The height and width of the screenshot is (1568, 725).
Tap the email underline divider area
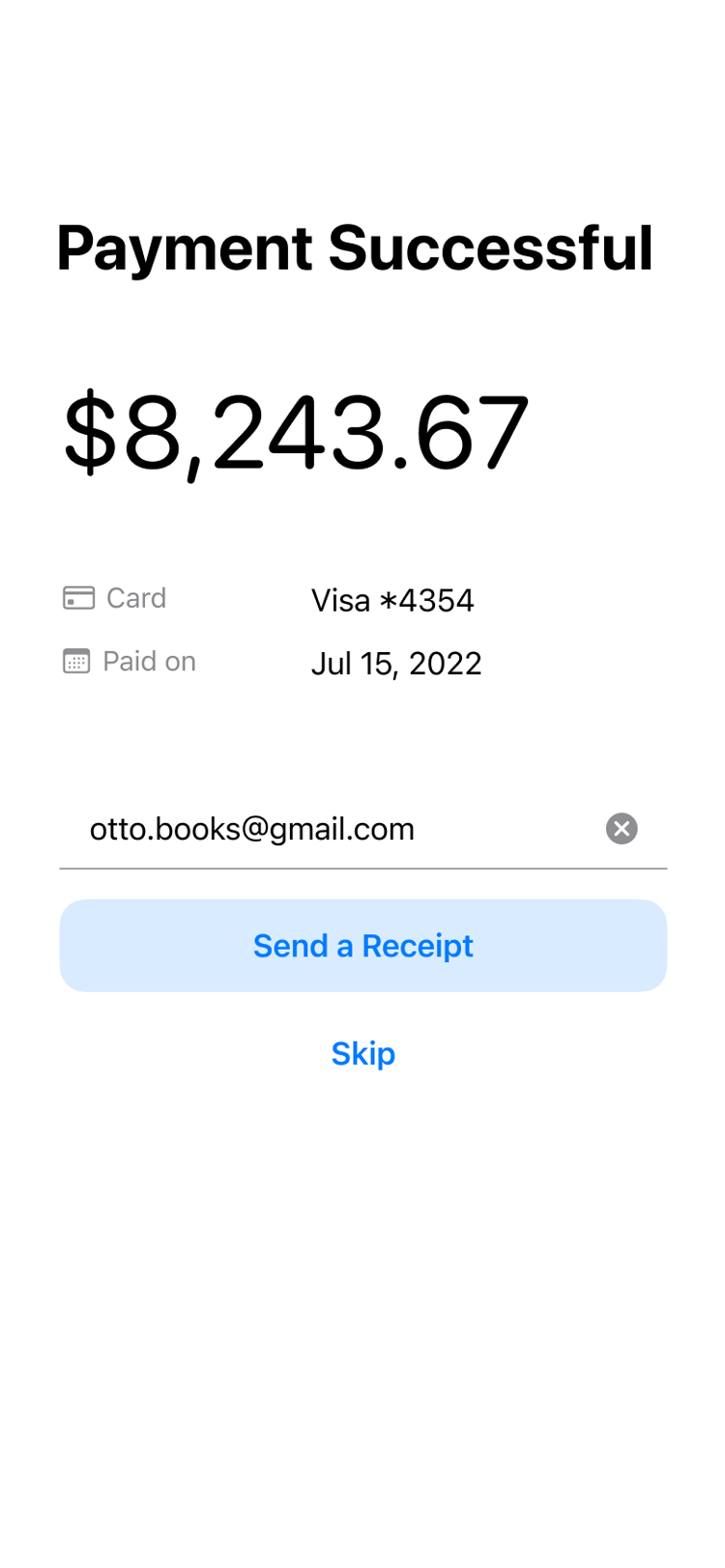pyautogui.click(x=363, y=869)
